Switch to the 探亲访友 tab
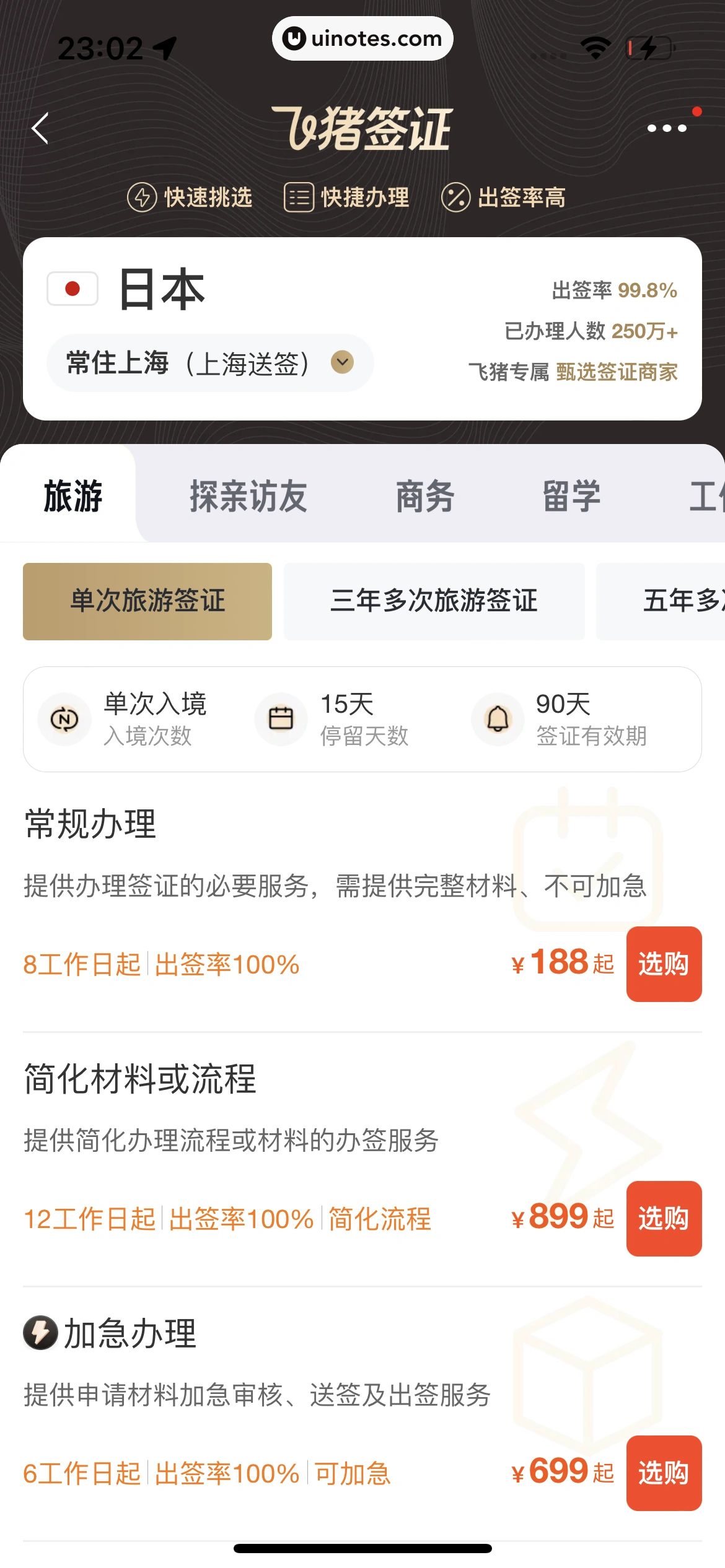The width and height of the screenshot is (725, 1568). click(248, 496)
